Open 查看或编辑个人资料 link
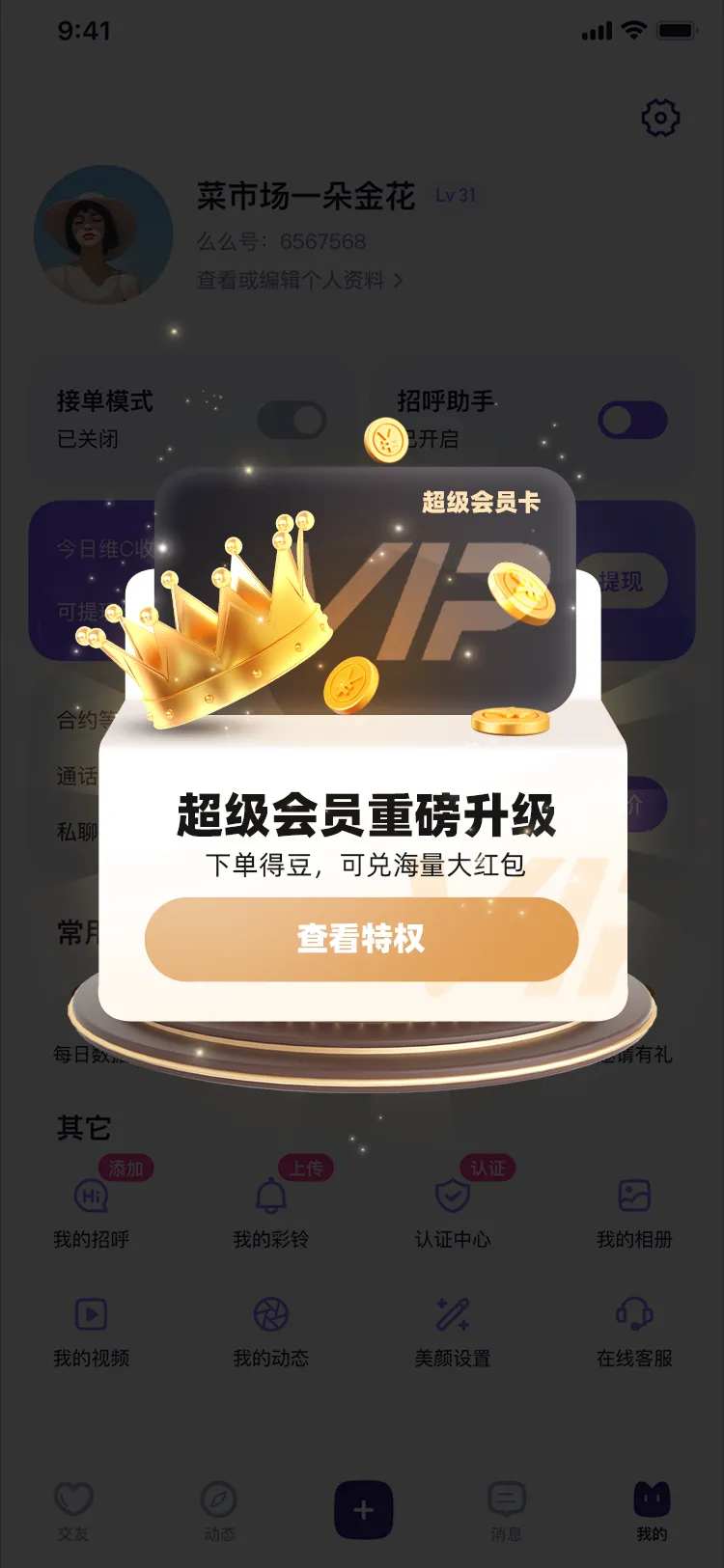 click(300, 280)
